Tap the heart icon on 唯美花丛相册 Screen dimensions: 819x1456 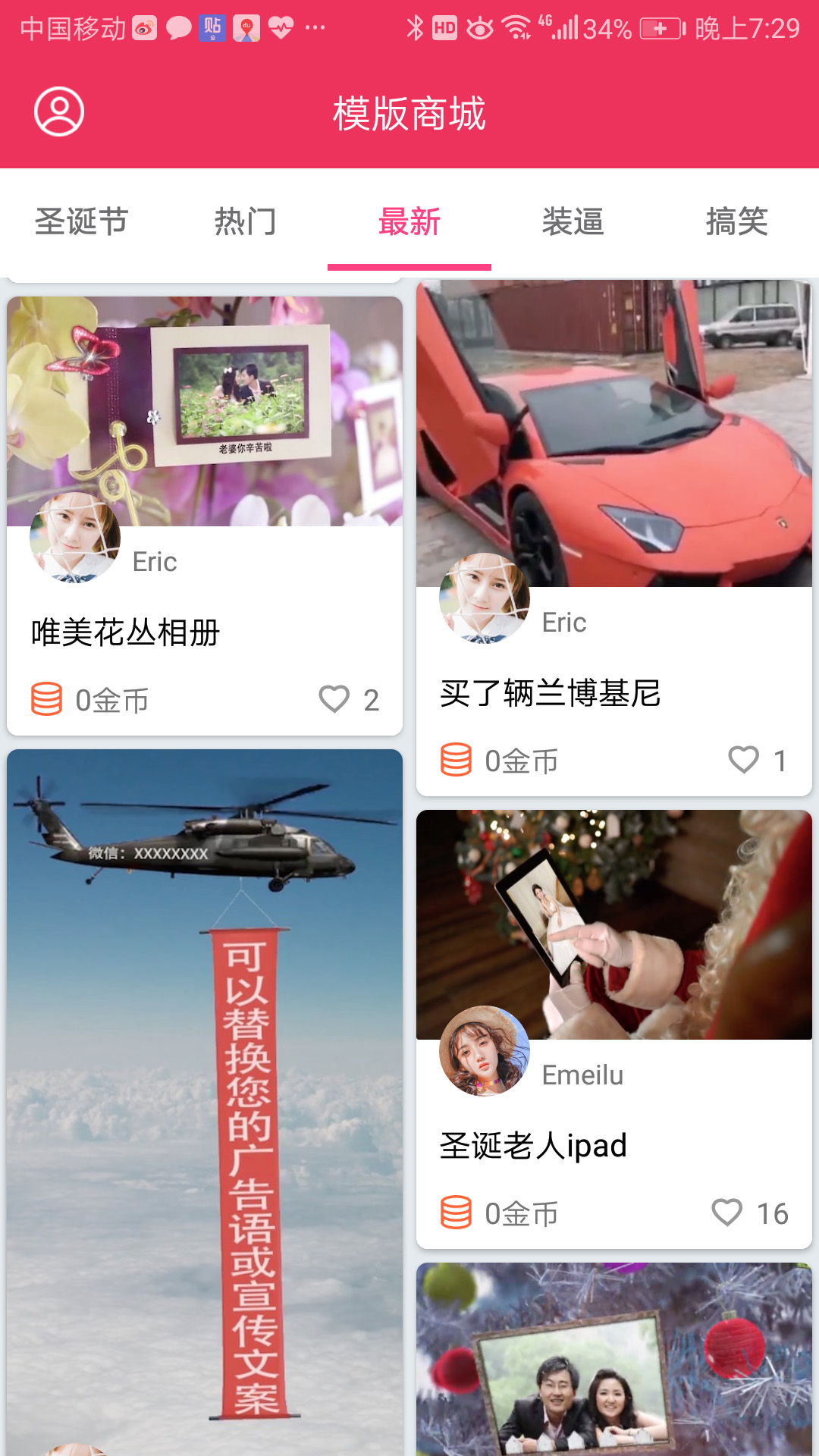336,699
